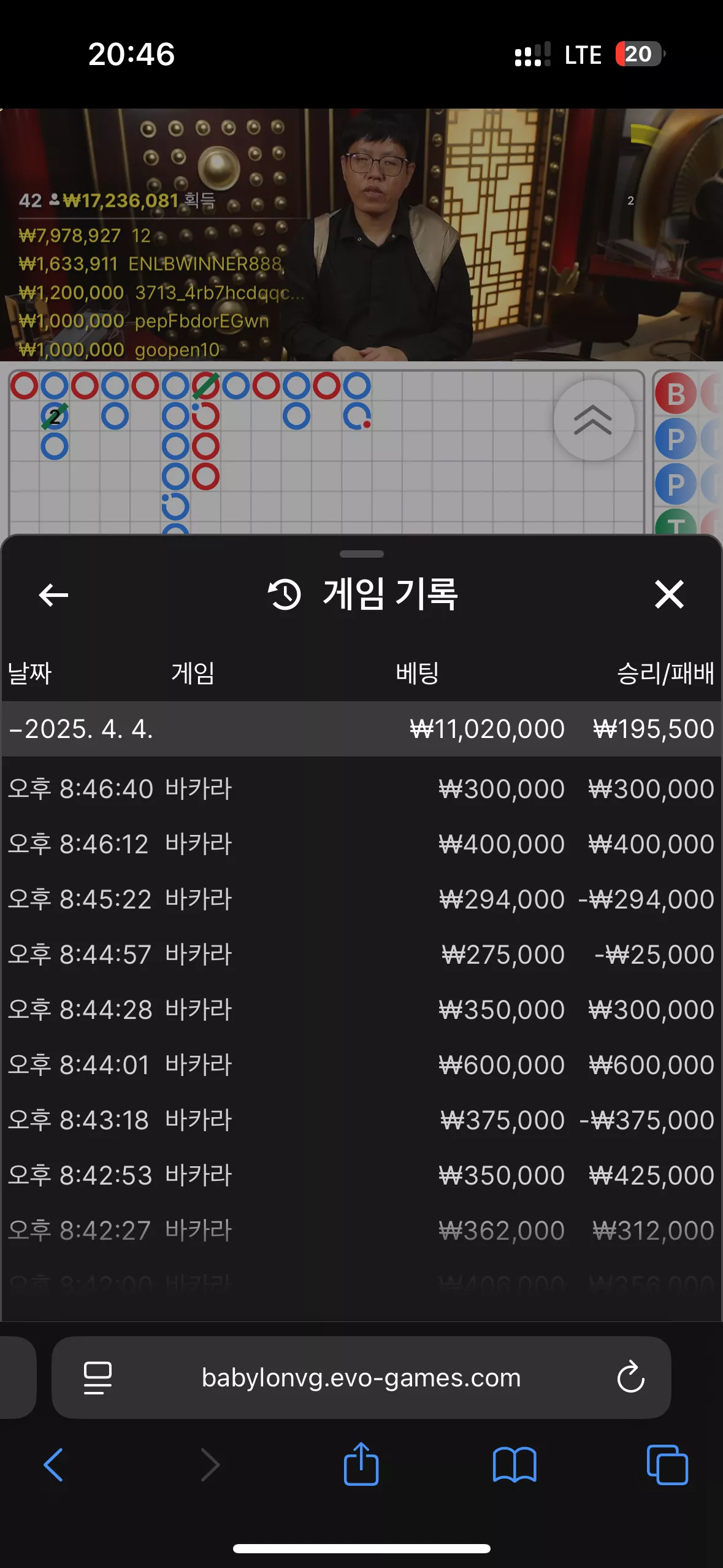
Task: Open the 8:43:18 baccarat record
Action: tap(361, 1120)
